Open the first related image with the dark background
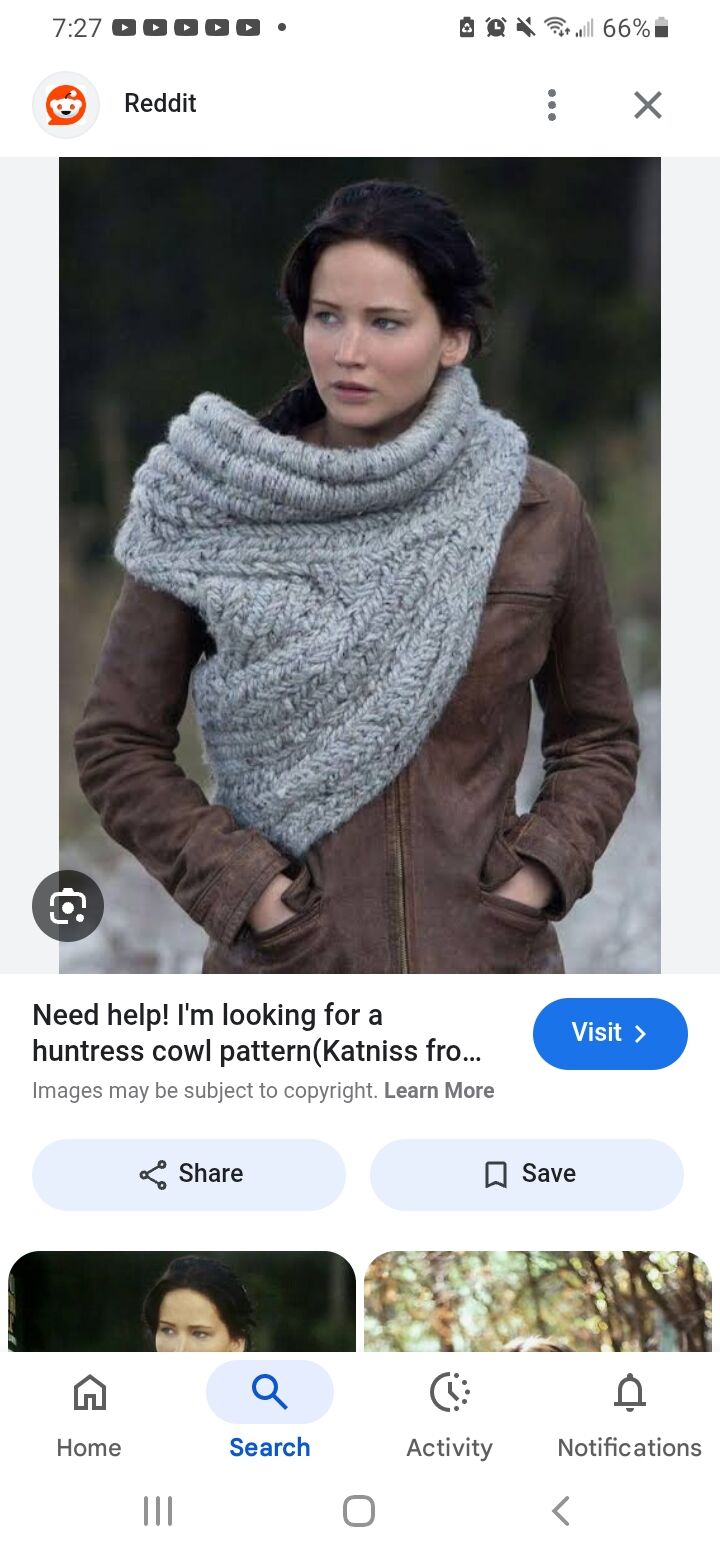This screenshot has width=720, height=1560. (x=182, y=1303)
